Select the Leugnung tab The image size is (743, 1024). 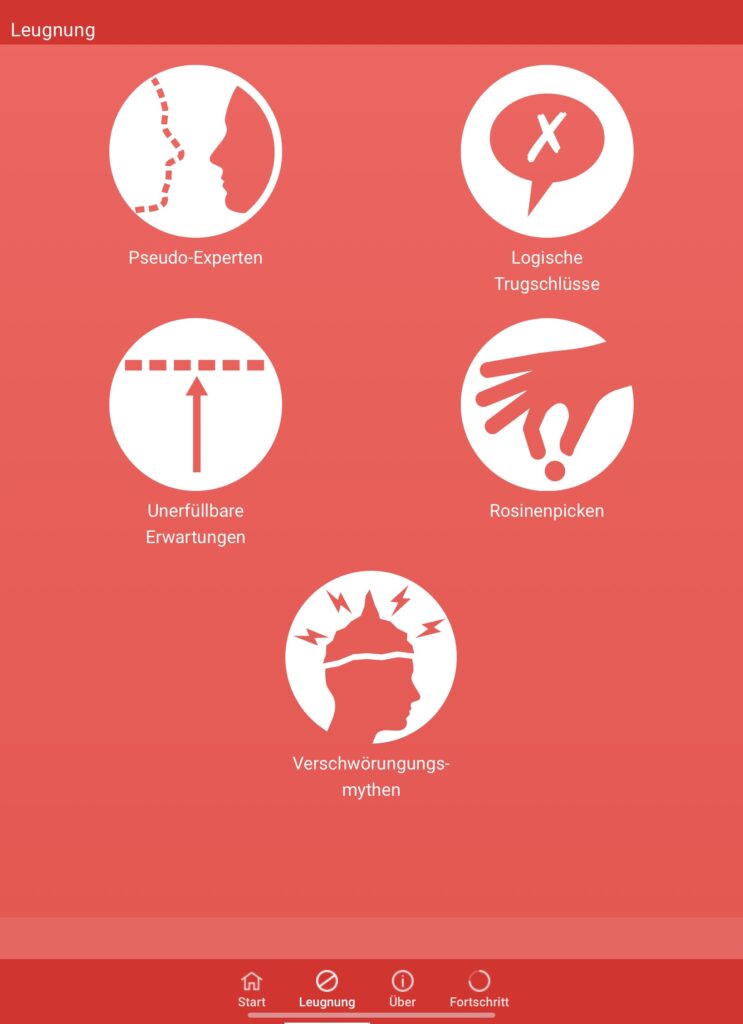(327, 989)
